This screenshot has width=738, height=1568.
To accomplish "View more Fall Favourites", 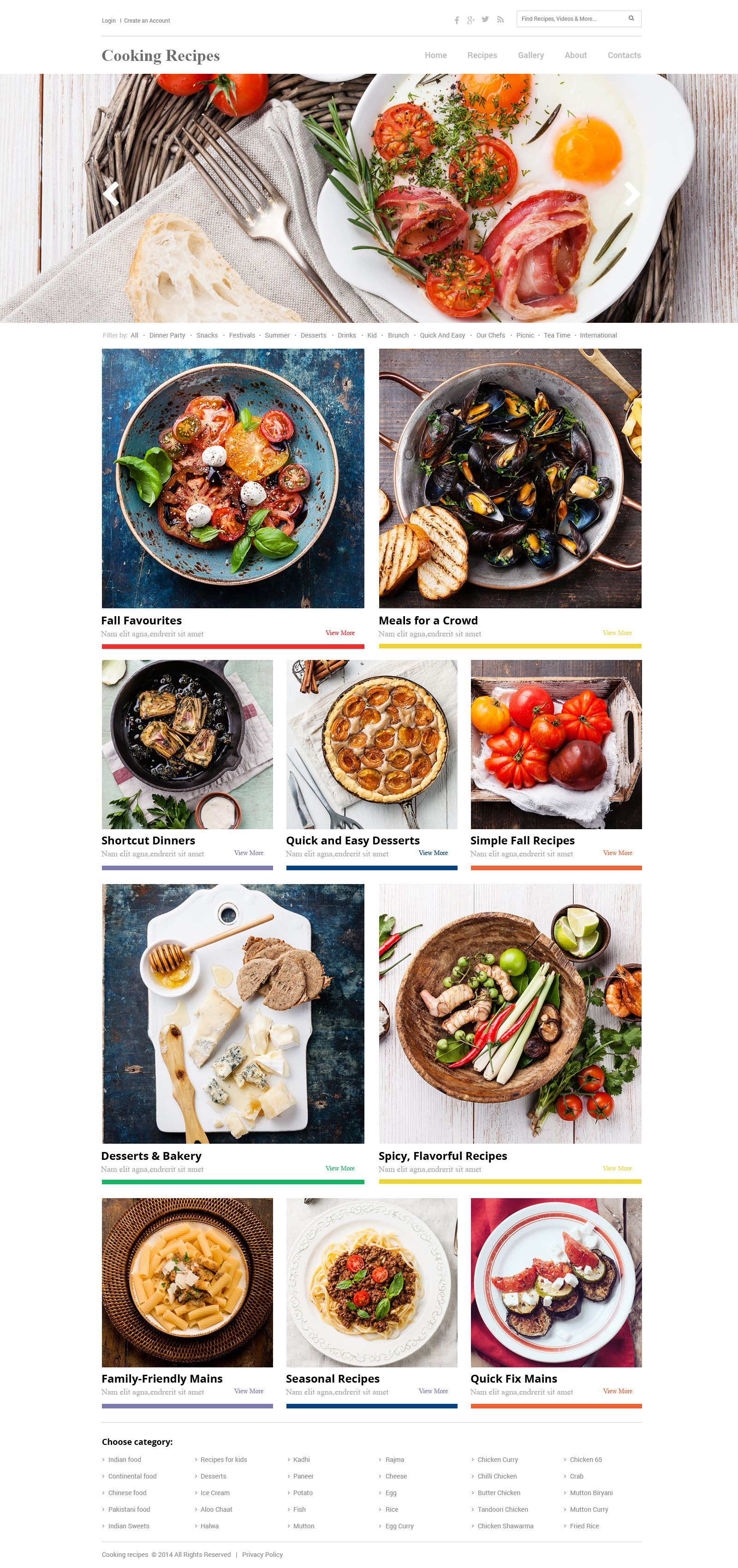I will click(340, 633).
